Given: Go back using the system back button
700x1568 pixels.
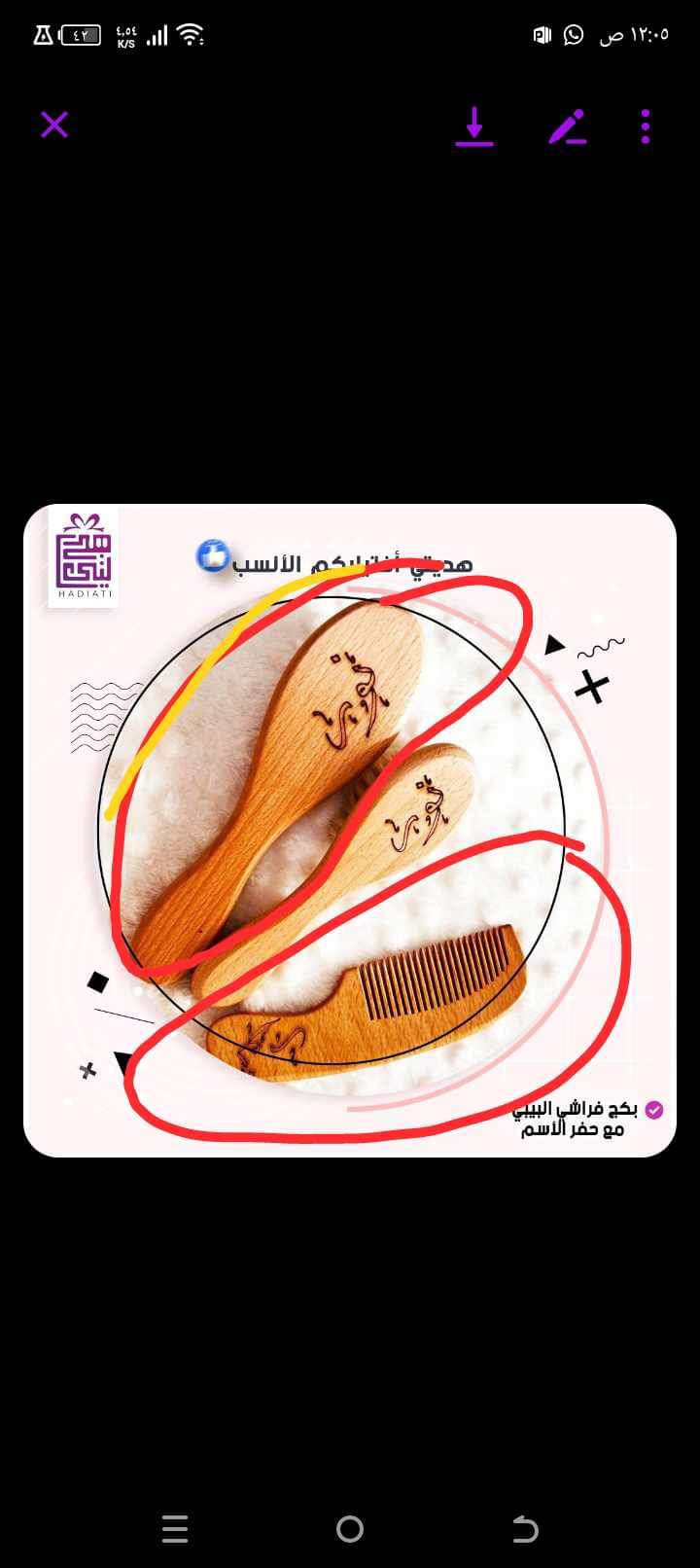Looking at the screenshot, I should click(525, 1529).
